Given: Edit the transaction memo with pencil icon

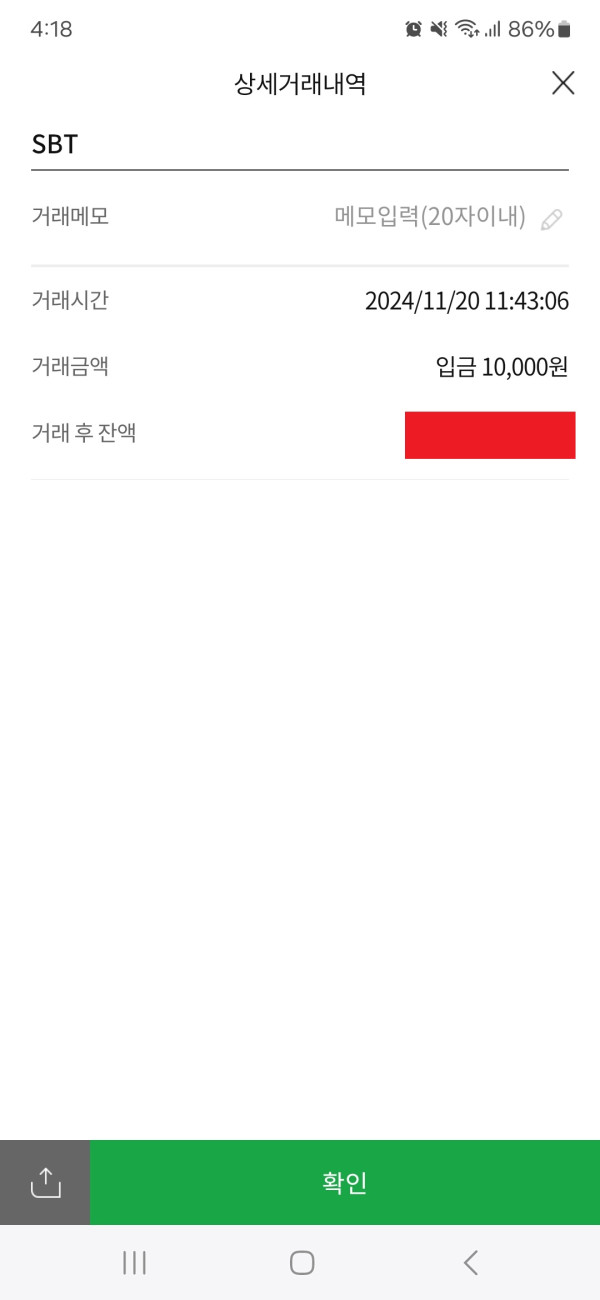Looking at the screenshot, I should [x=551, y=220].
